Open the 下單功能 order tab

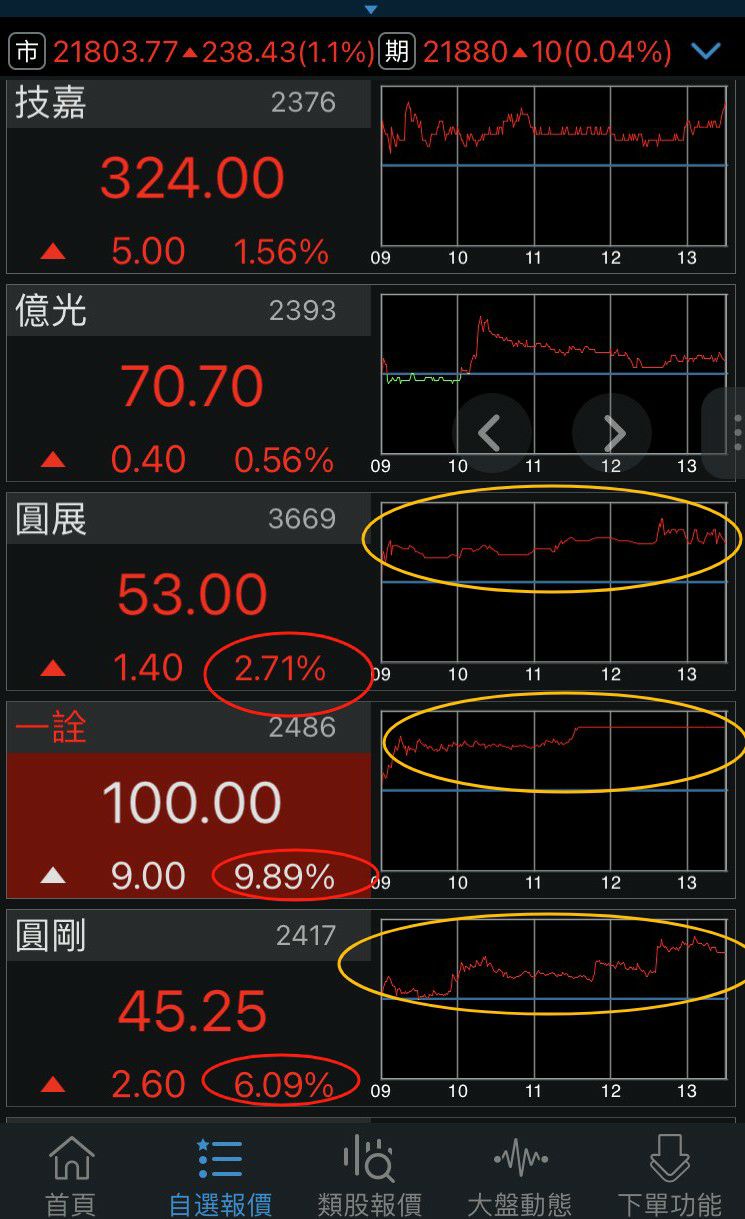[x=669, y=1175]
